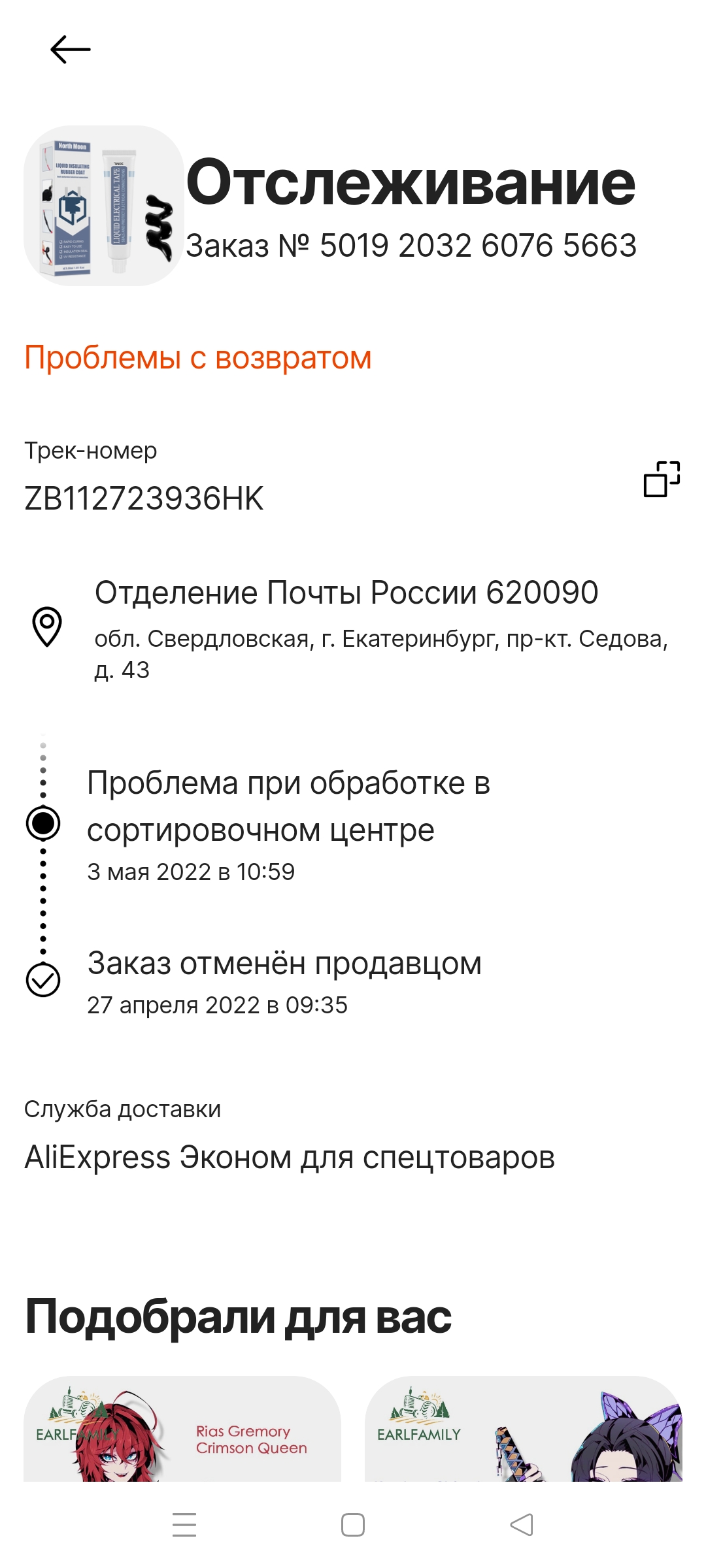Copy the track number ZB112723936HK
Image resolution: width=706 pixels, height=1568 pixels.
click(662, 479)
